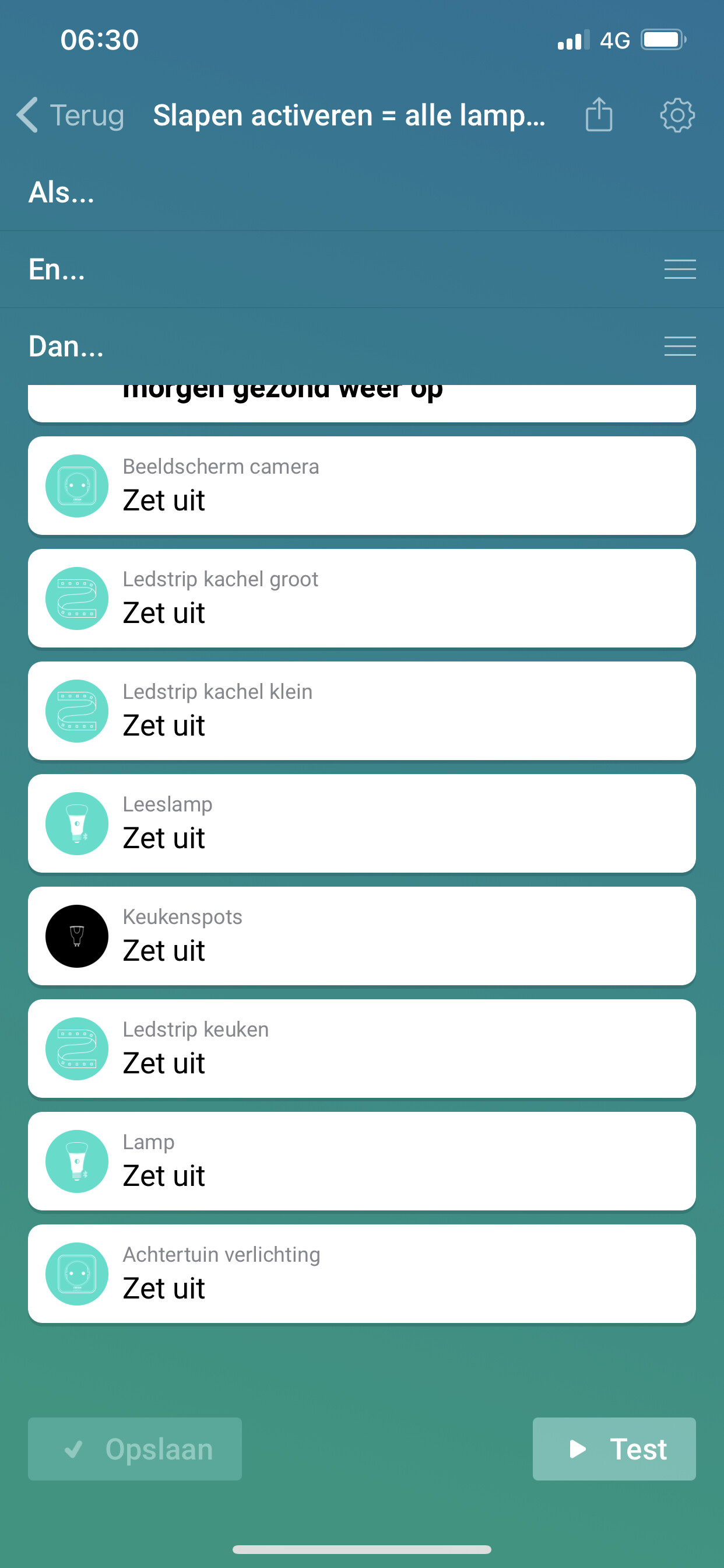
Task: Select the Ledstrip kachel groot card
Action: tap(361, 598)
